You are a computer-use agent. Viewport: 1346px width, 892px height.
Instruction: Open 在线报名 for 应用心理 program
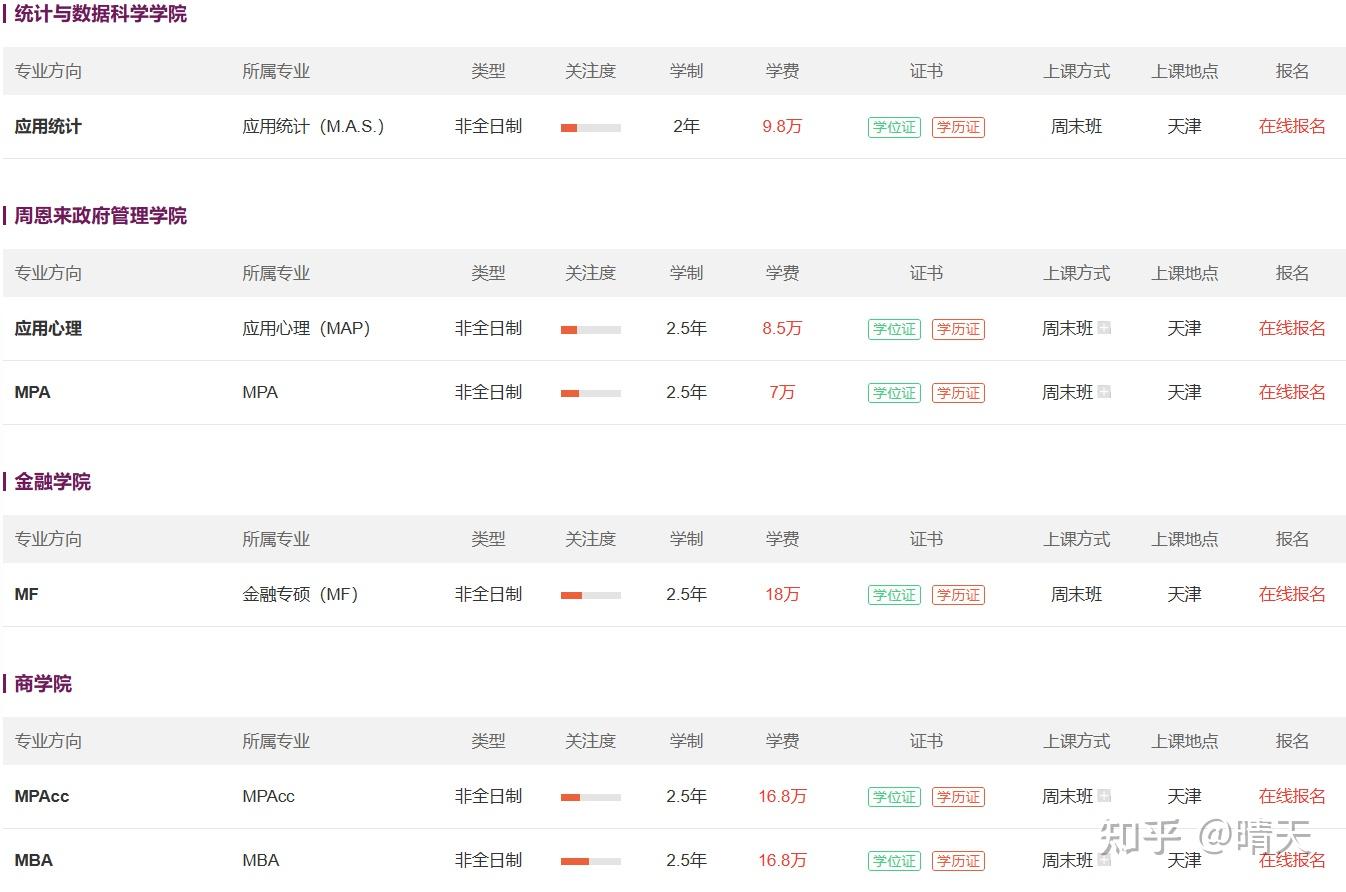(1292, 328)
